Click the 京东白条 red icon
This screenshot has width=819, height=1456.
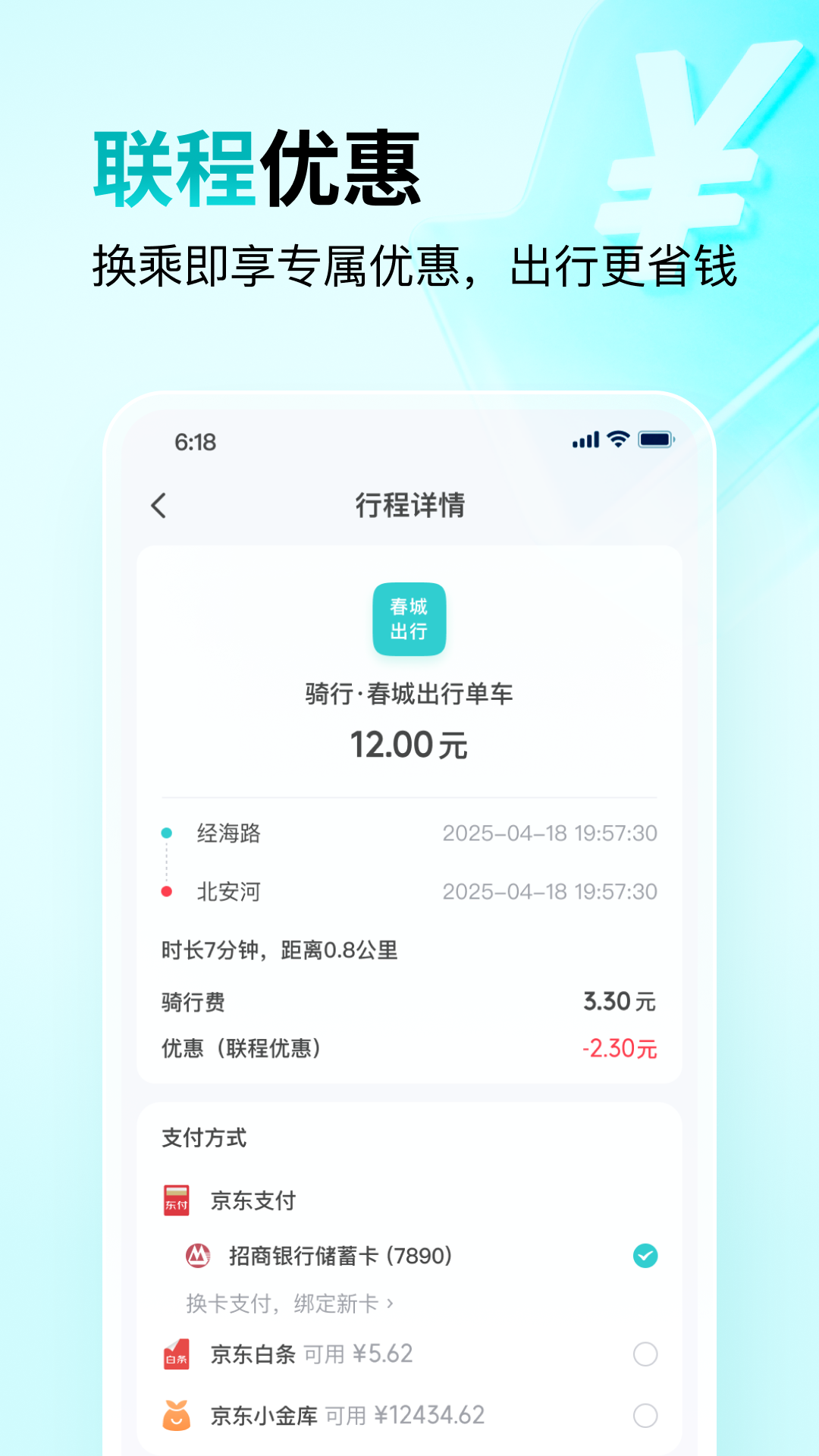click(x=176, y=1354)
